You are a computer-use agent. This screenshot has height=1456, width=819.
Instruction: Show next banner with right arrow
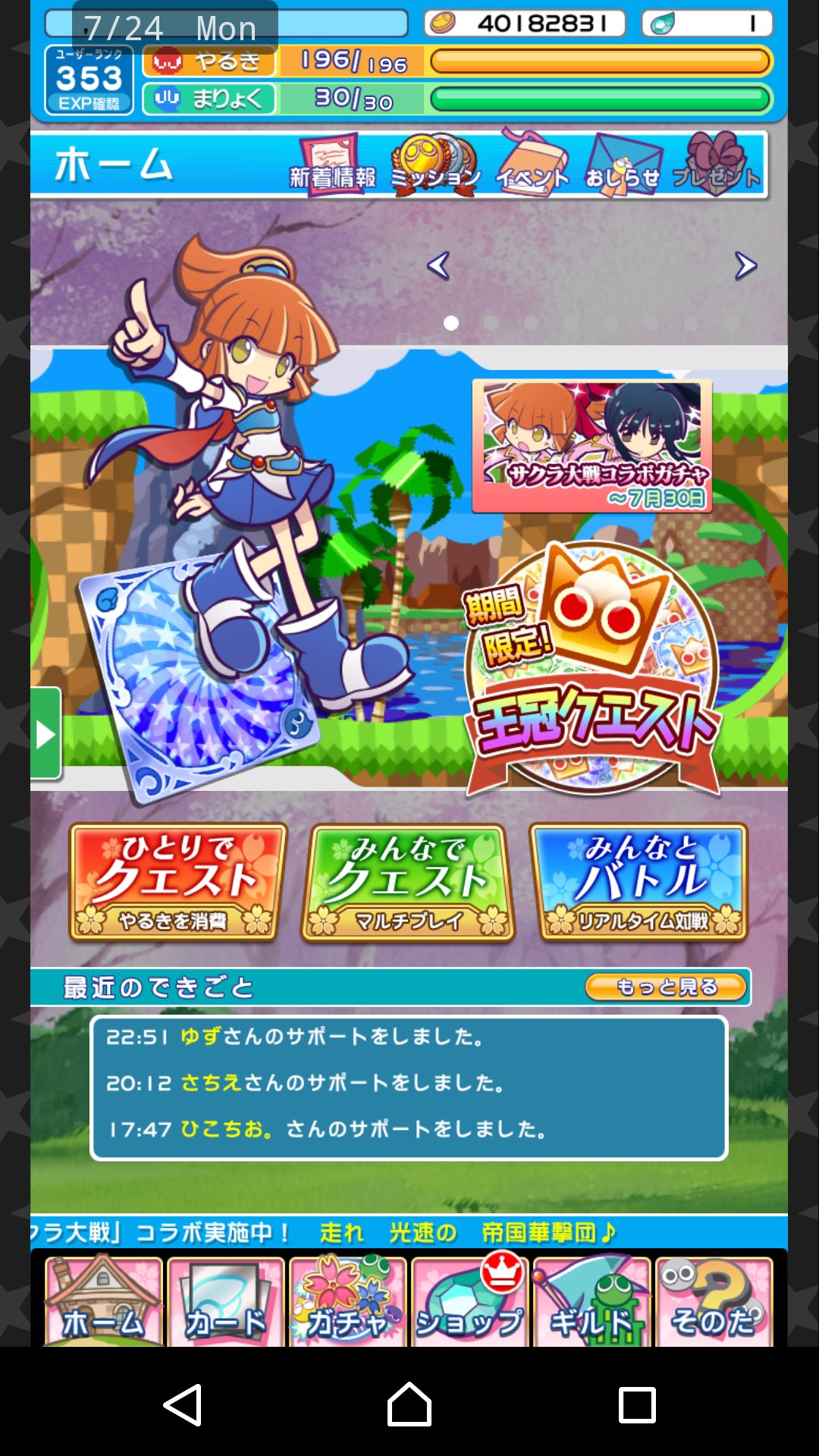coord(745,265)
